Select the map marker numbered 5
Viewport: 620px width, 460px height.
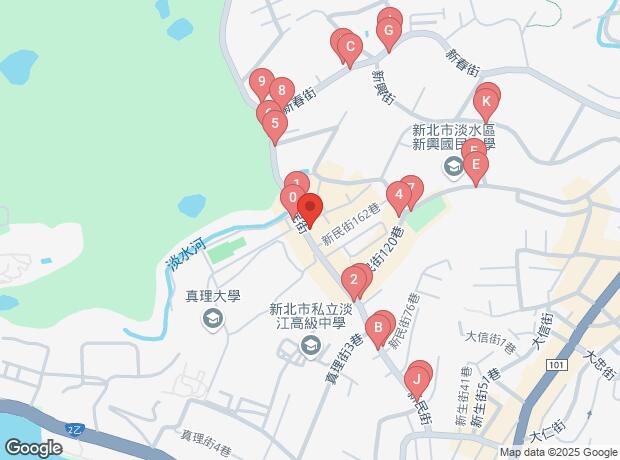click(x=276, y=125)
